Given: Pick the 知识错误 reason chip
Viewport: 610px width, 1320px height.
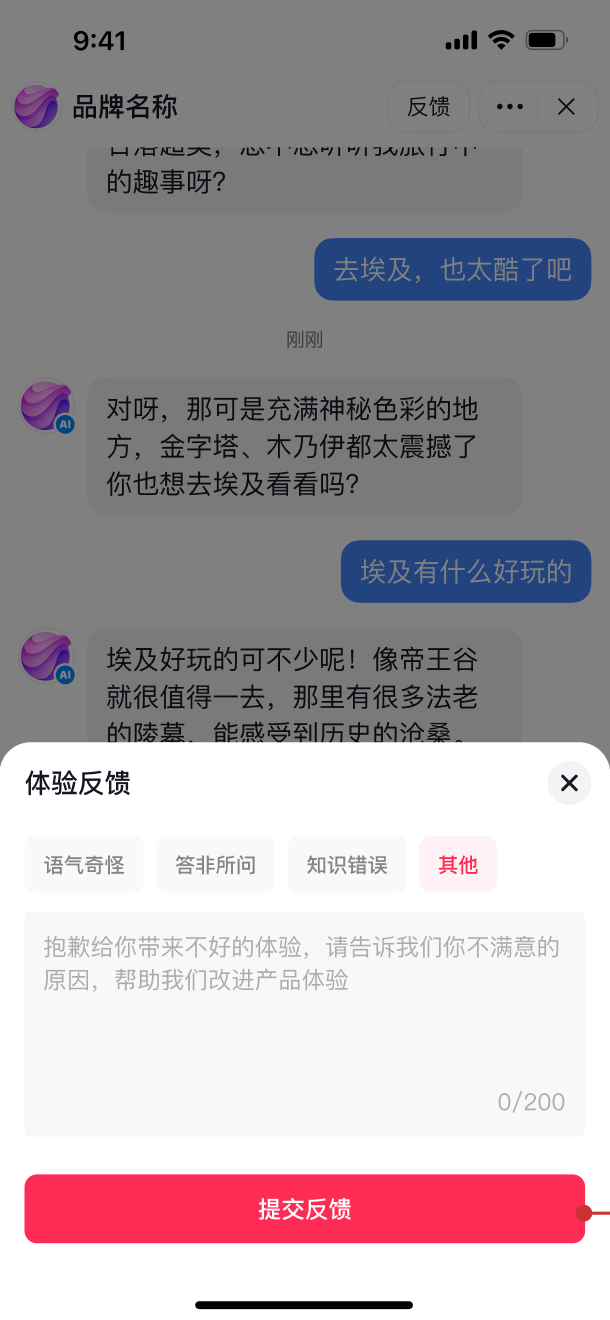Looking at the screenshot, I should click(x=347, y=864).
